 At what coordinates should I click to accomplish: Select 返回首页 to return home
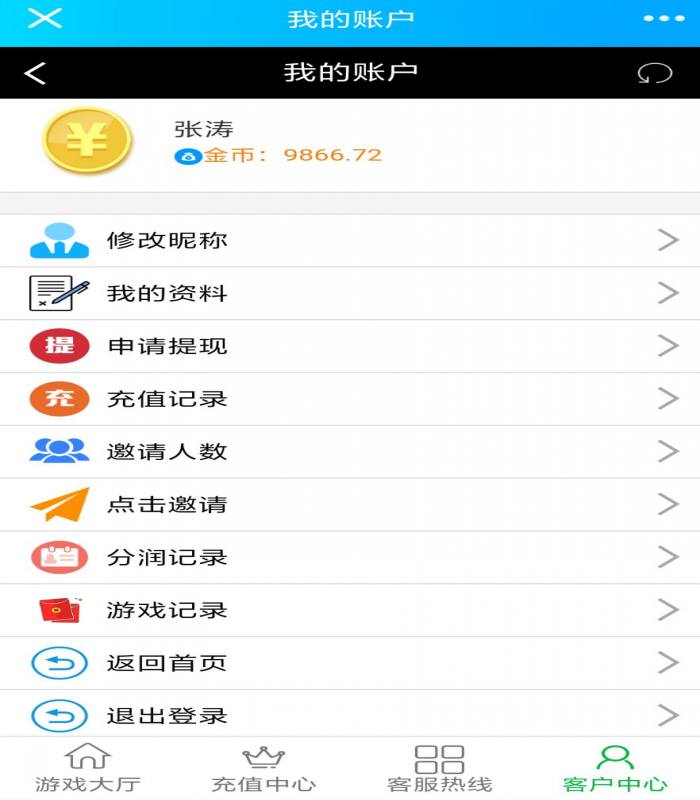pos(350,663)
